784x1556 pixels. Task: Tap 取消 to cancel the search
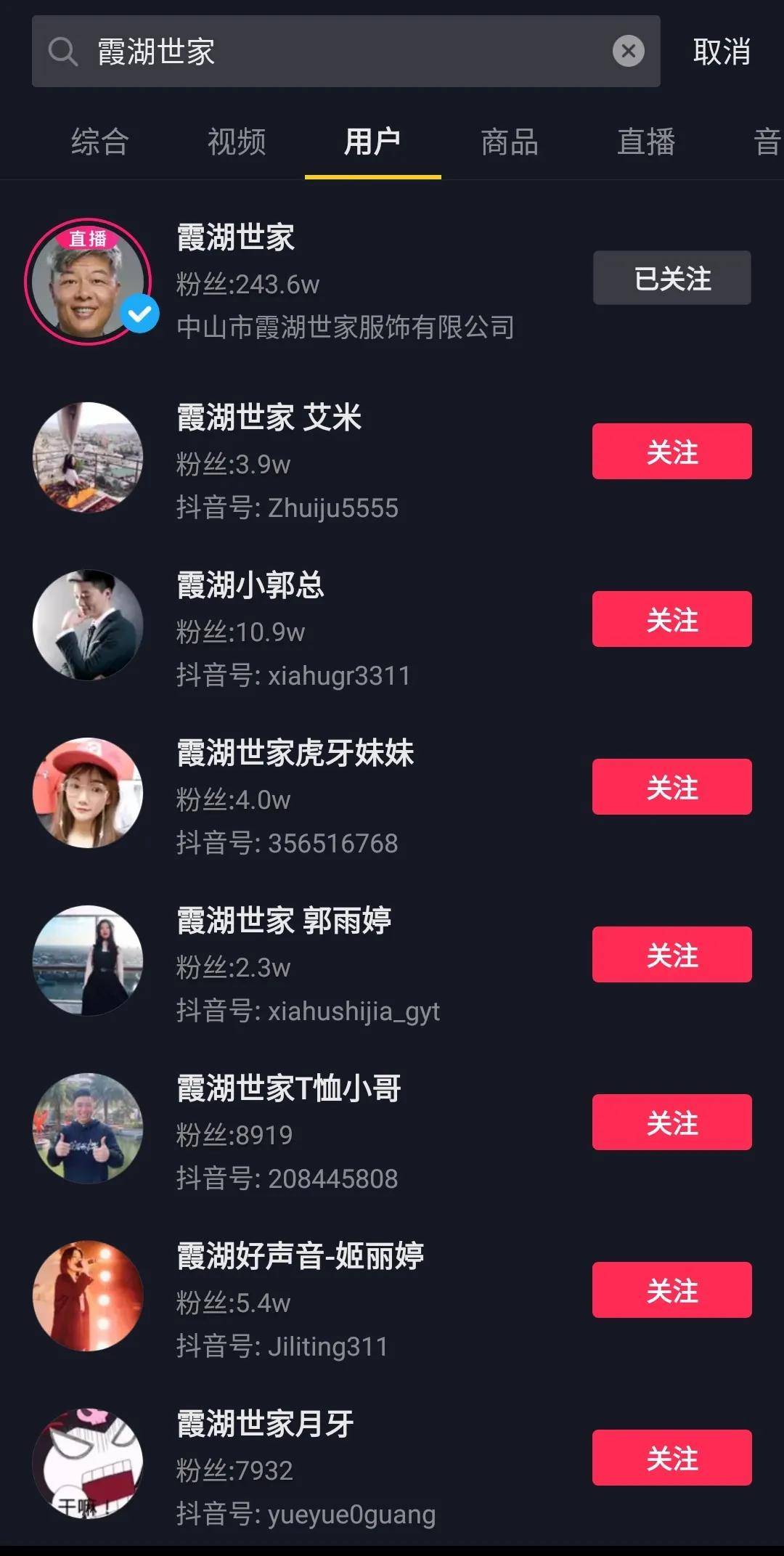point(721,52)
